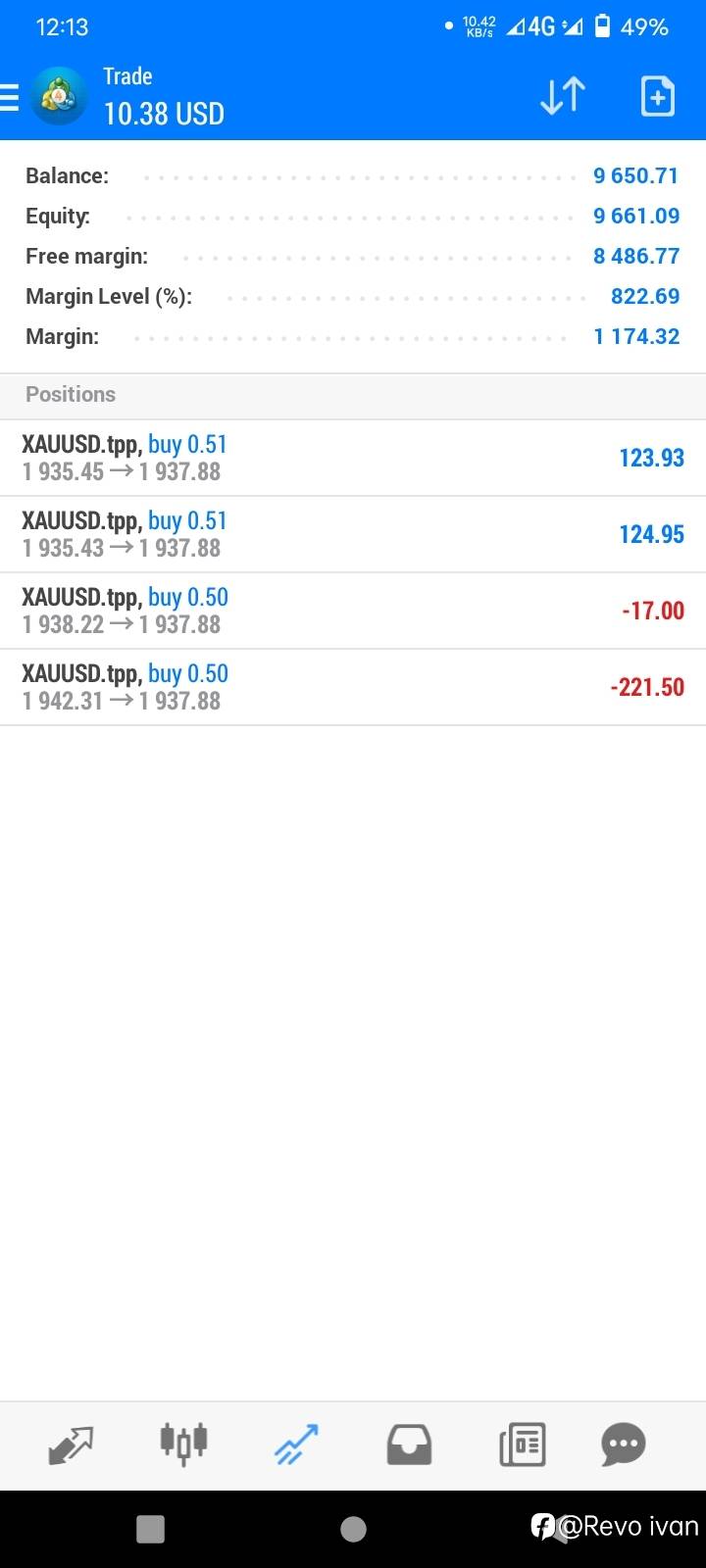Viewport: 706px width, 1568px height.
Task: Open the Messages chat tab
Action: pyautogui.click(x=624, y=1445)
